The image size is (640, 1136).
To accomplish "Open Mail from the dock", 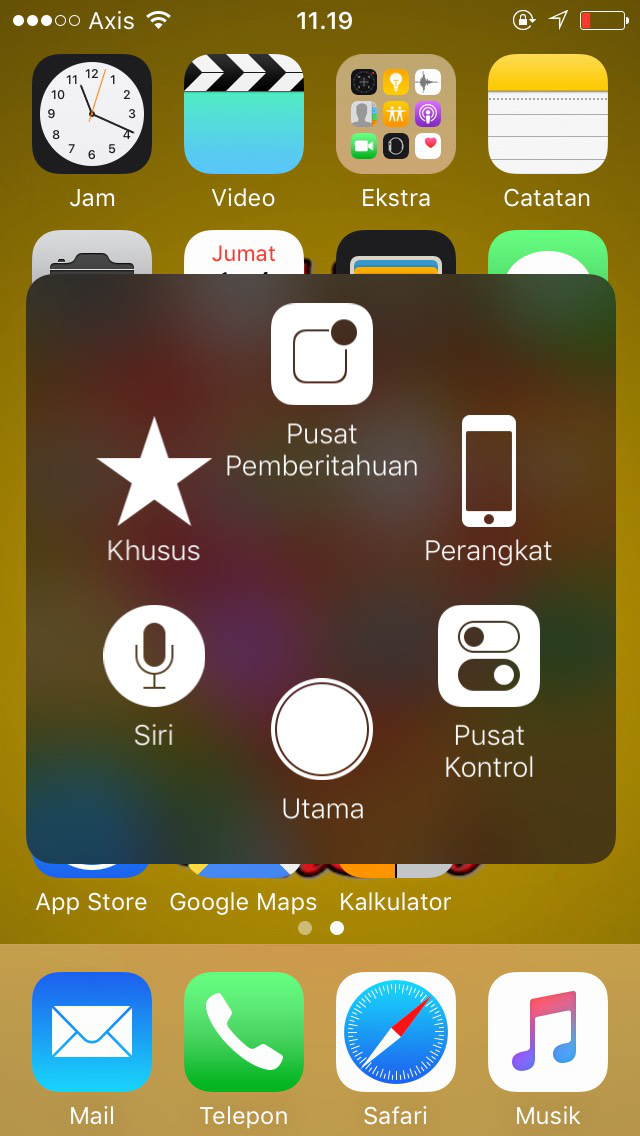I will pos(92,1032).
